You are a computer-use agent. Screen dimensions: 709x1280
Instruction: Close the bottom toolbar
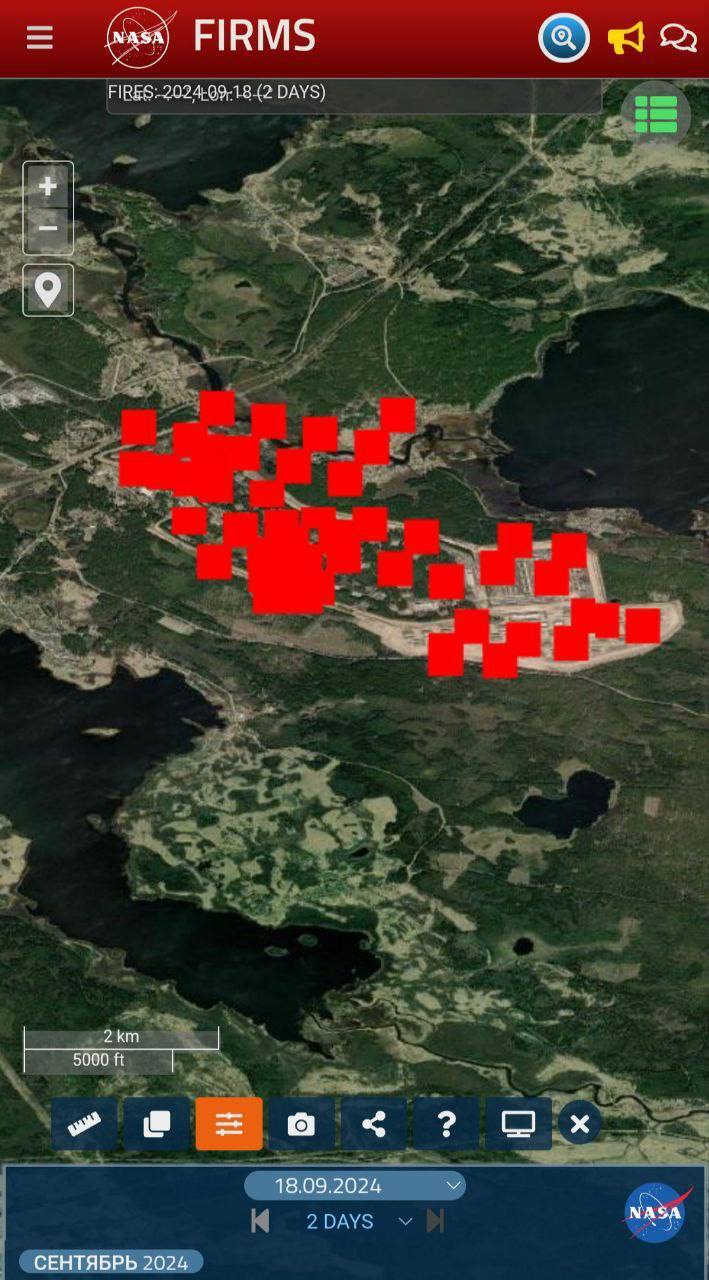tap(580, 1124)
